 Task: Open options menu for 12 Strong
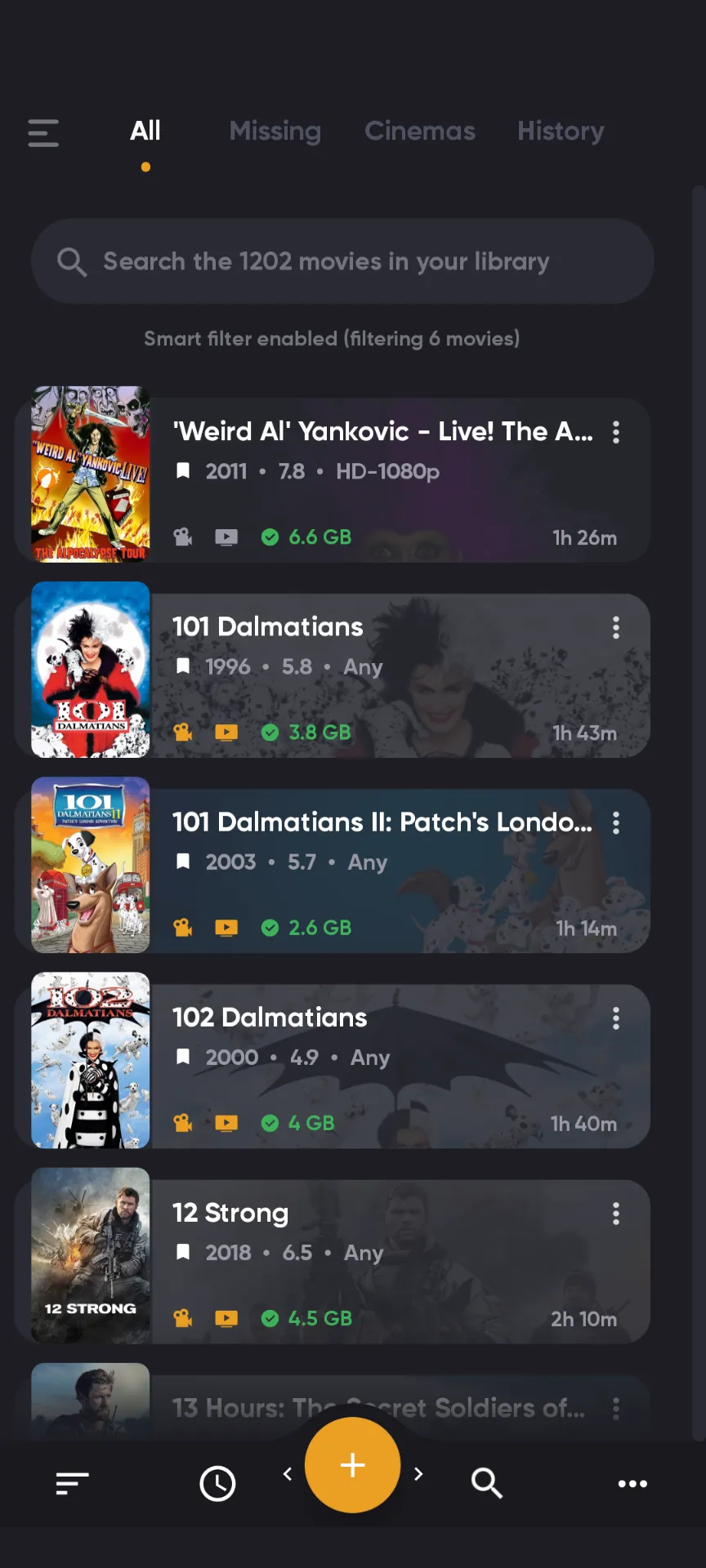click(616, 1214)
